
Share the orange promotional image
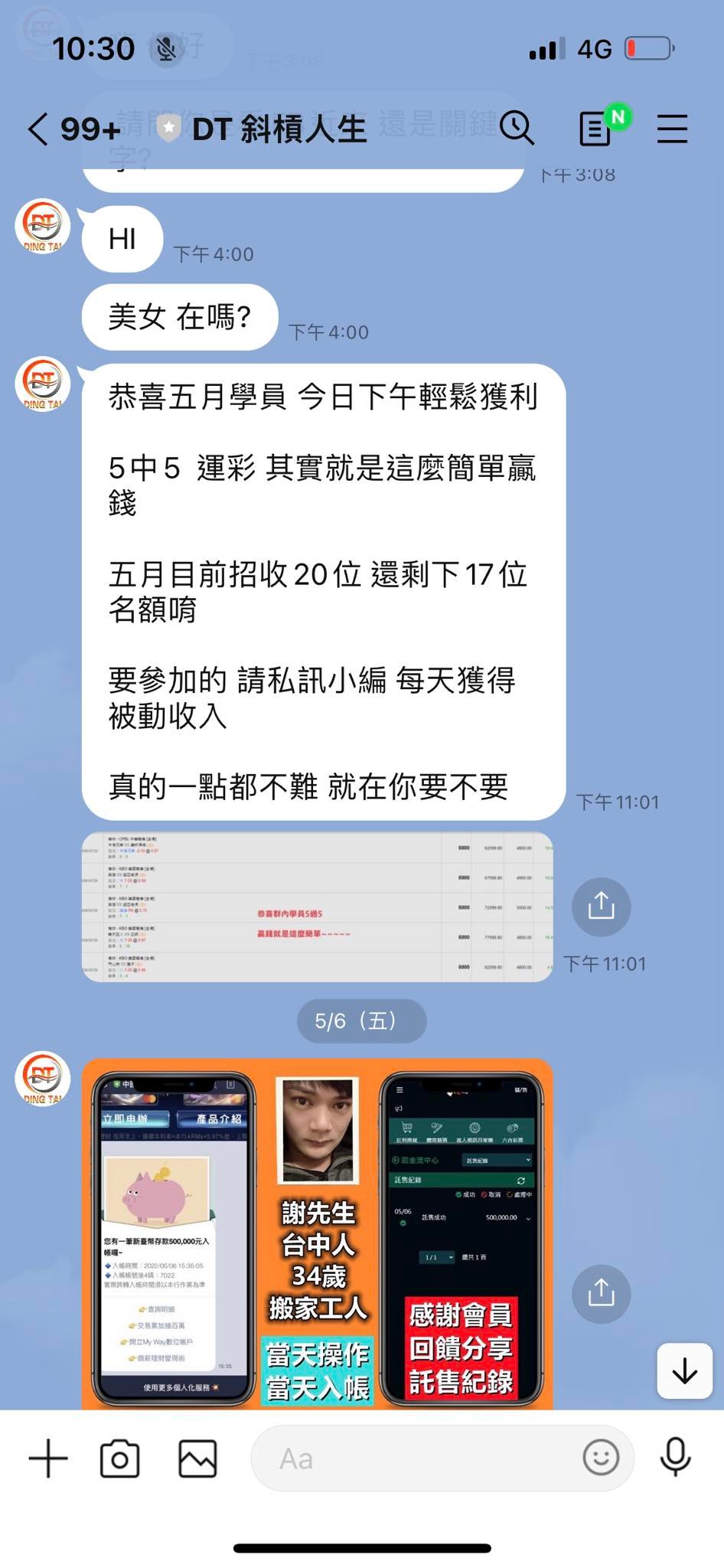[601, 1293]
